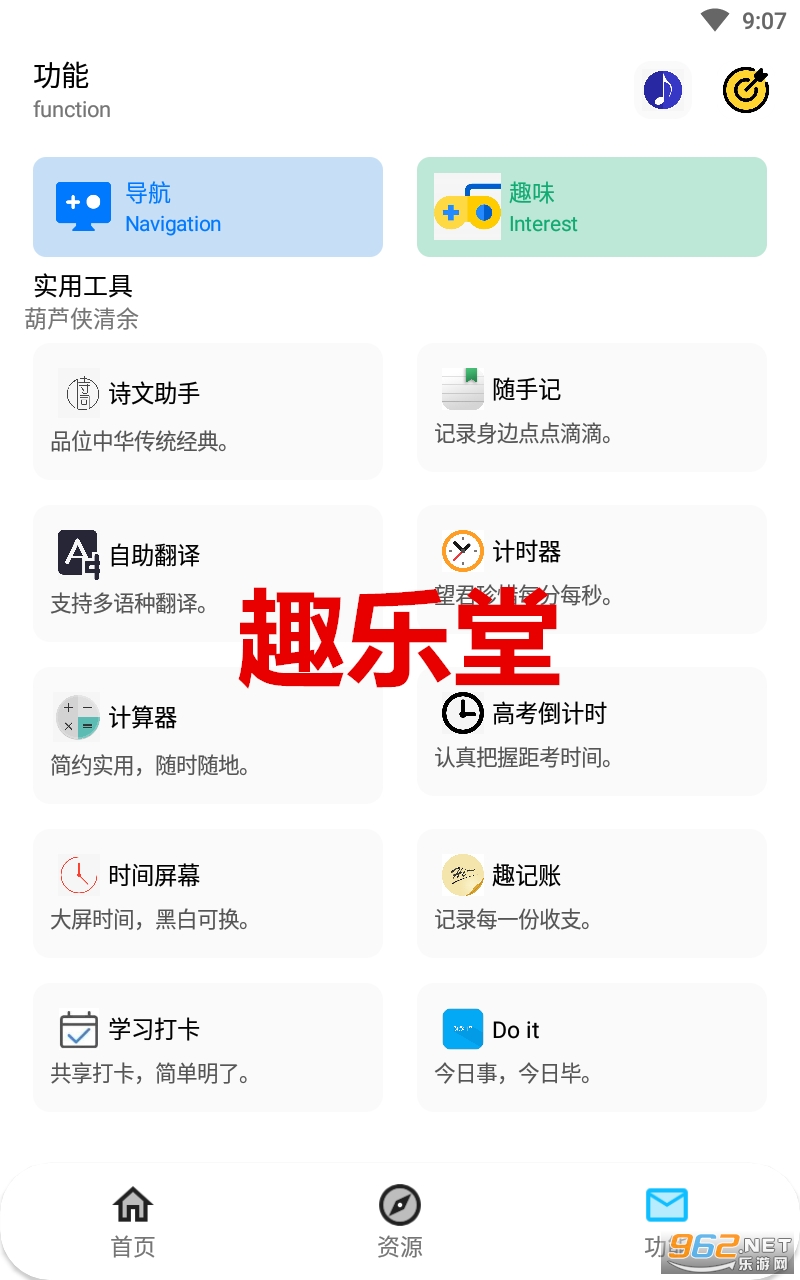Open the 计时器 timer
The width and height of the screenshot is (800, 1280).
592,569
